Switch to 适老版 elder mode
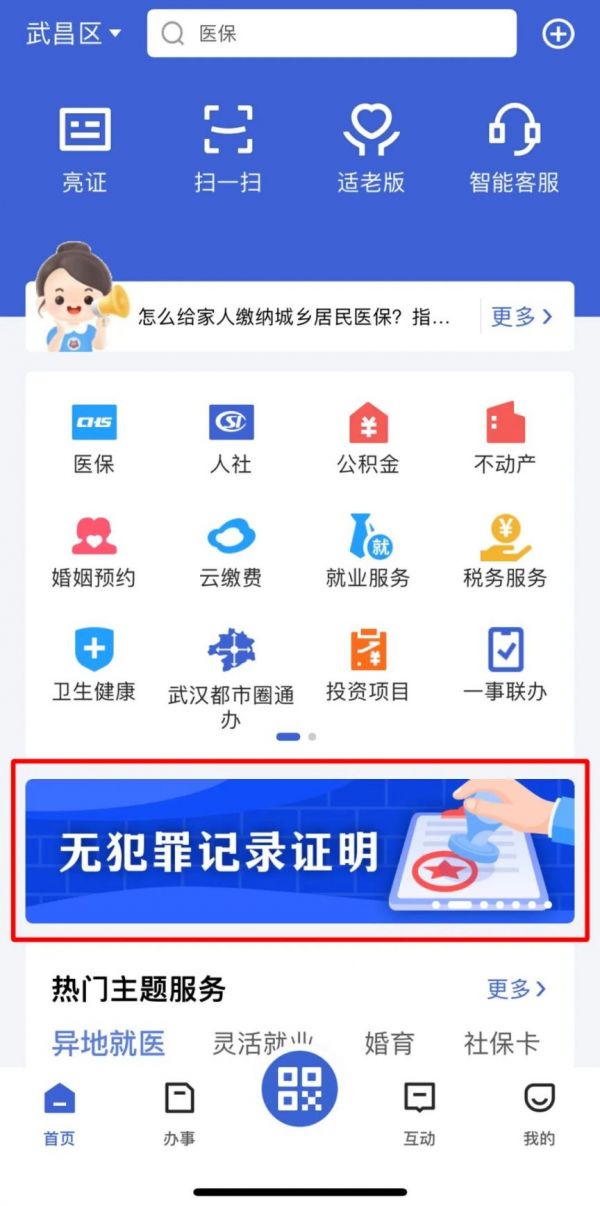The width and height of the screenshot is (600, 1206). coord(371,149)
